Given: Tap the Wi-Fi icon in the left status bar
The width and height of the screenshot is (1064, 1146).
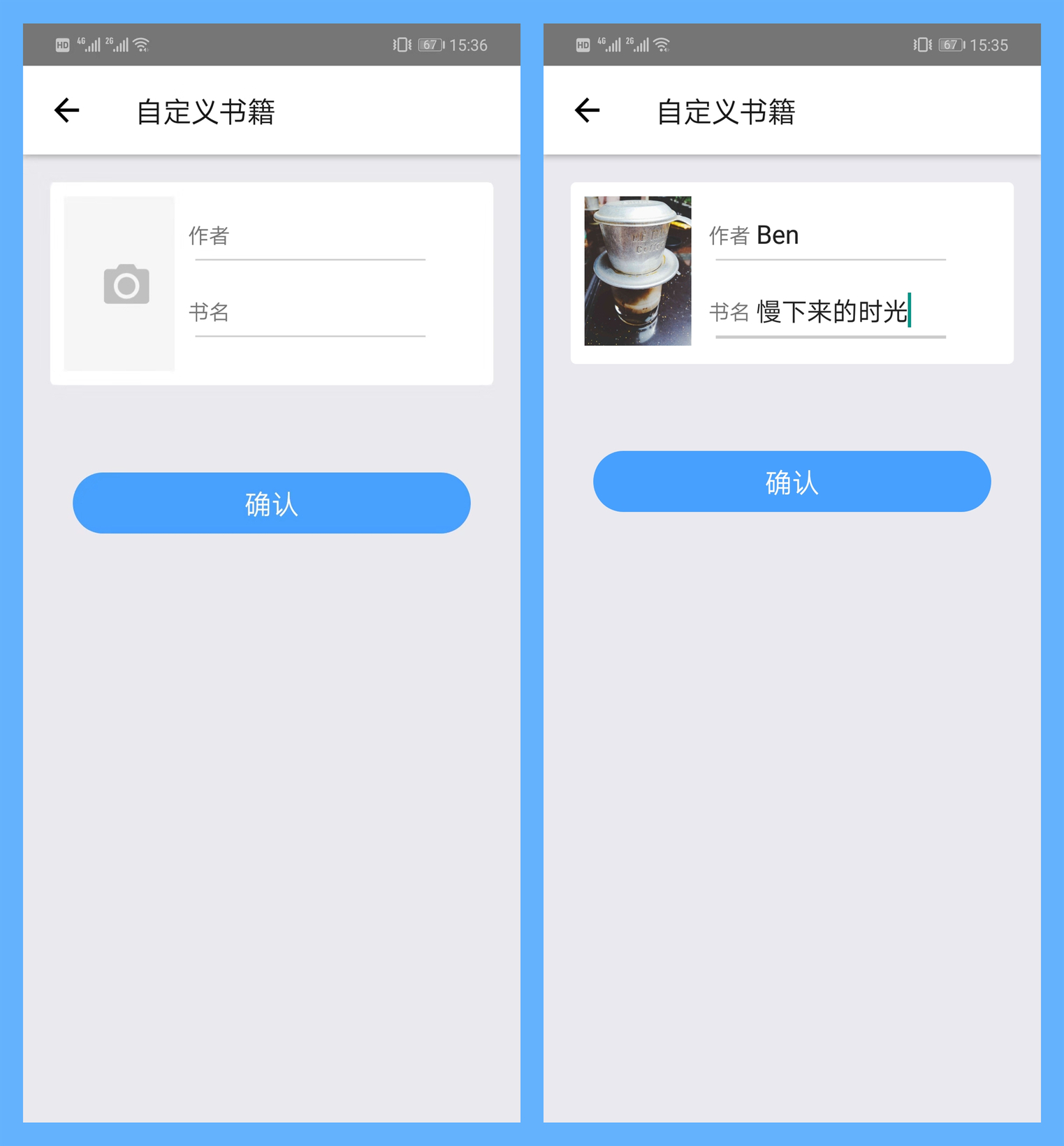Looking at the screenshot, I should tap(140, 44).
